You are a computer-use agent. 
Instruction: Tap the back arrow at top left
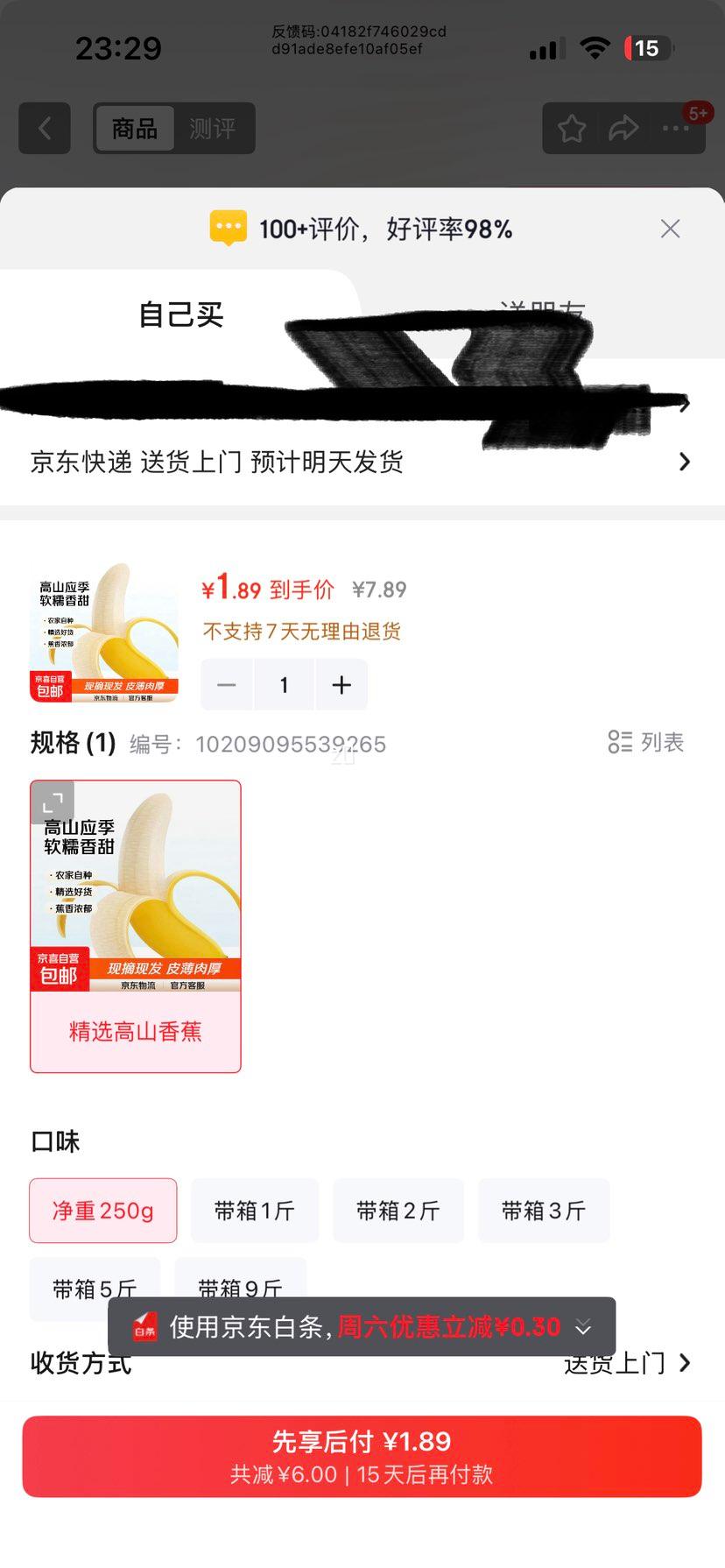pyautogui.click(x=44, y=128)
